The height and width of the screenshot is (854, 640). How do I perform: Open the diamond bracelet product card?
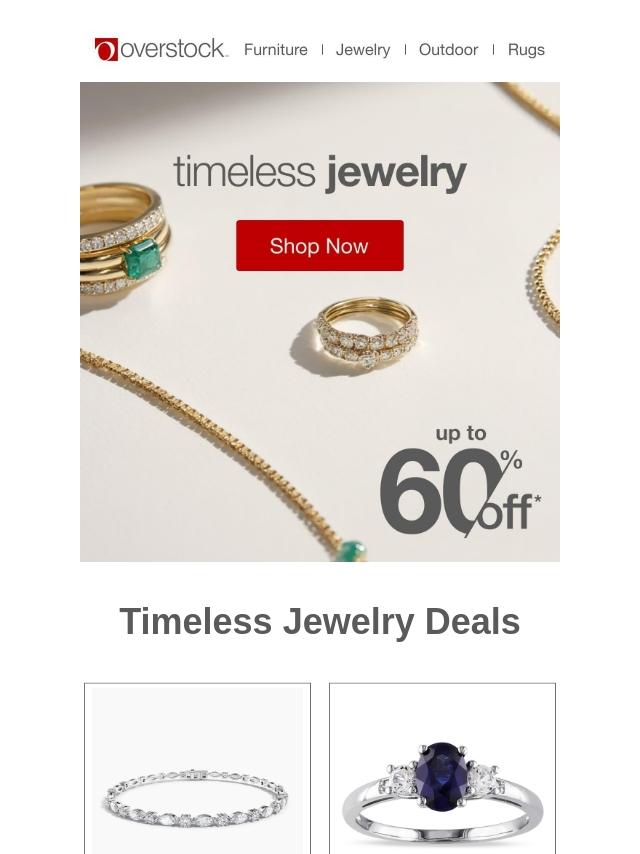tap(197, 770)
